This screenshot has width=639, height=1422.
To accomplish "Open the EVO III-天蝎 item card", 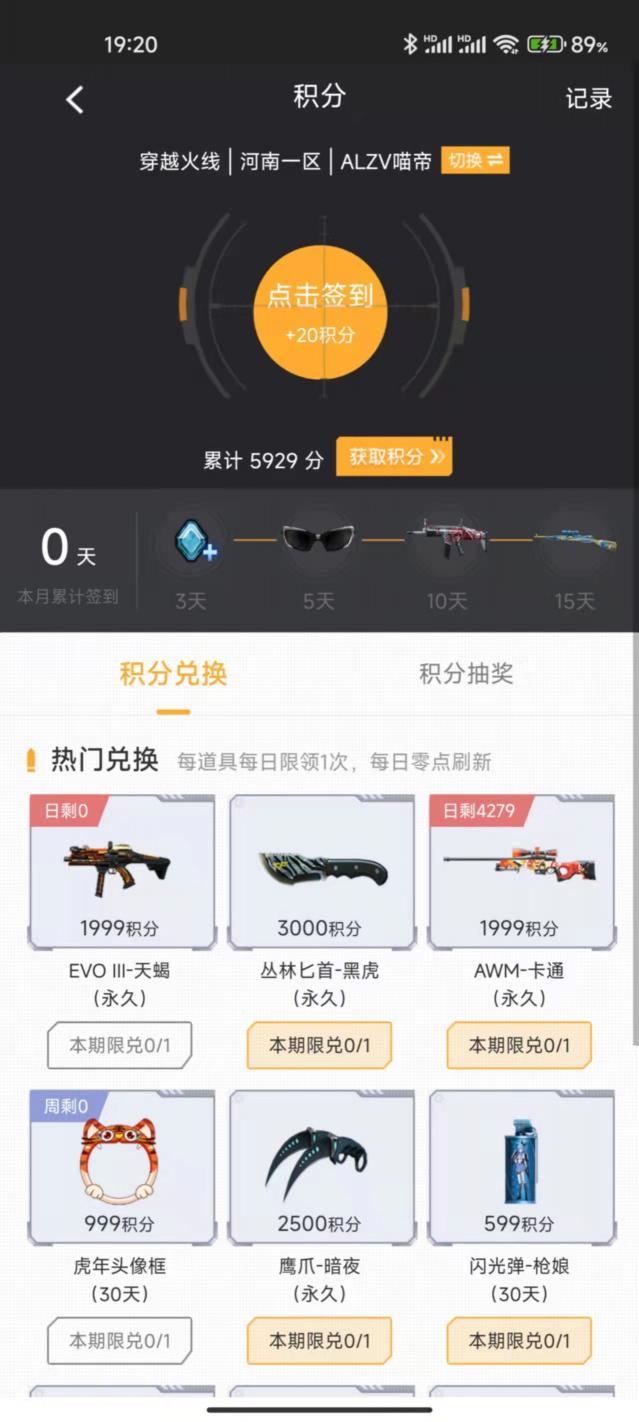I will coord(121,872).
